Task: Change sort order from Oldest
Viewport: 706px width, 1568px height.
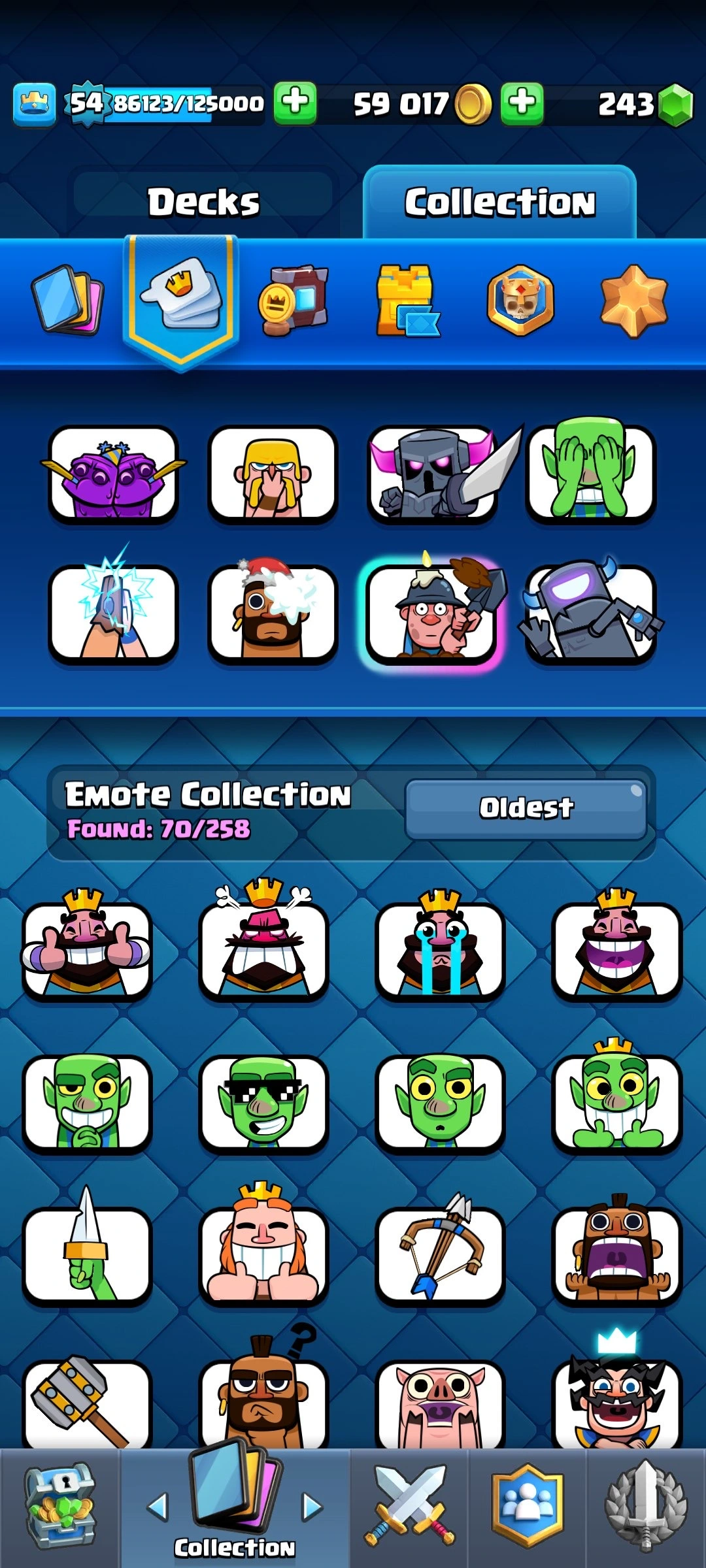Action: tap(526, 808)
